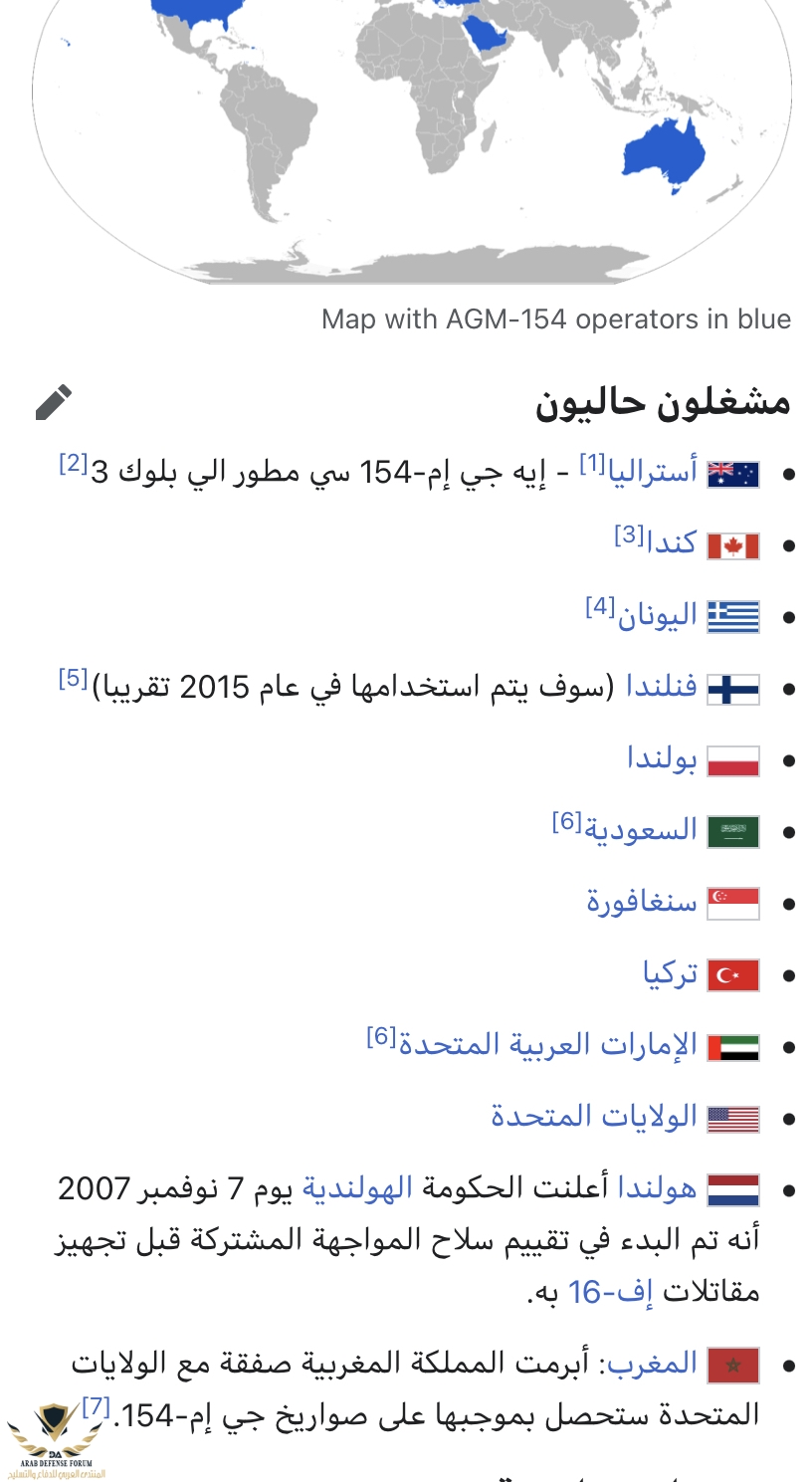Open the فنلندا article link
Image resolution: width=812 pixels, height=1482 pixels.
(662, 687)
